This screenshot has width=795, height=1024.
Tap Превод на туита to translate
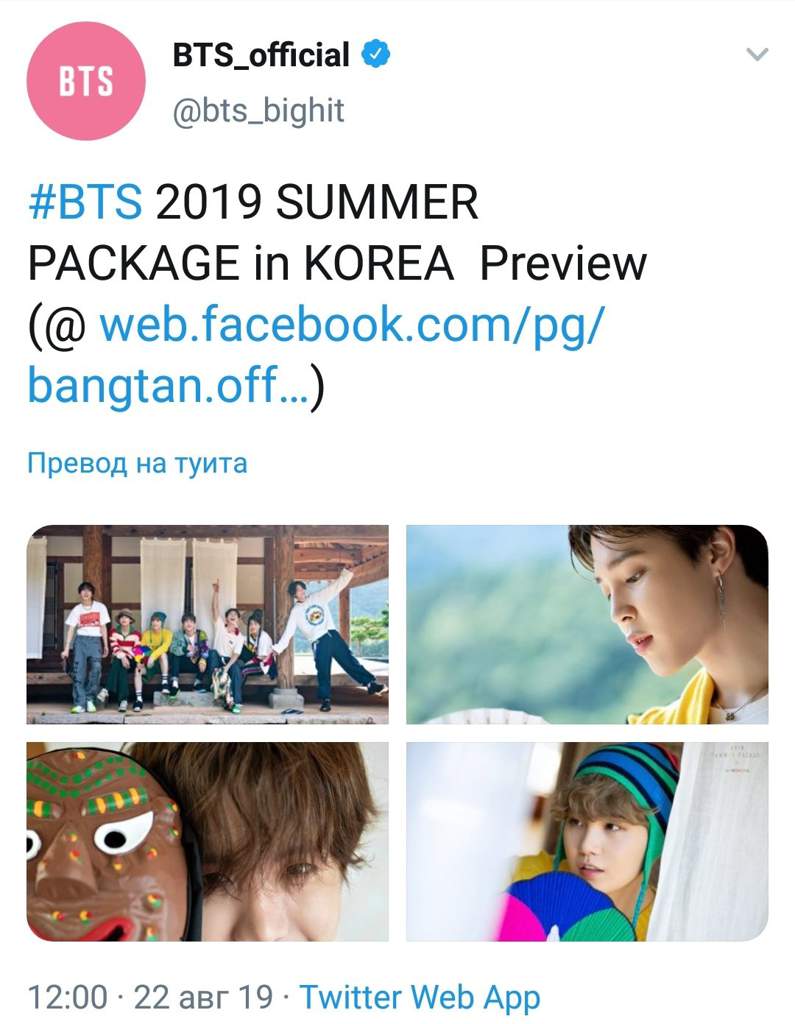click(137, 464)
